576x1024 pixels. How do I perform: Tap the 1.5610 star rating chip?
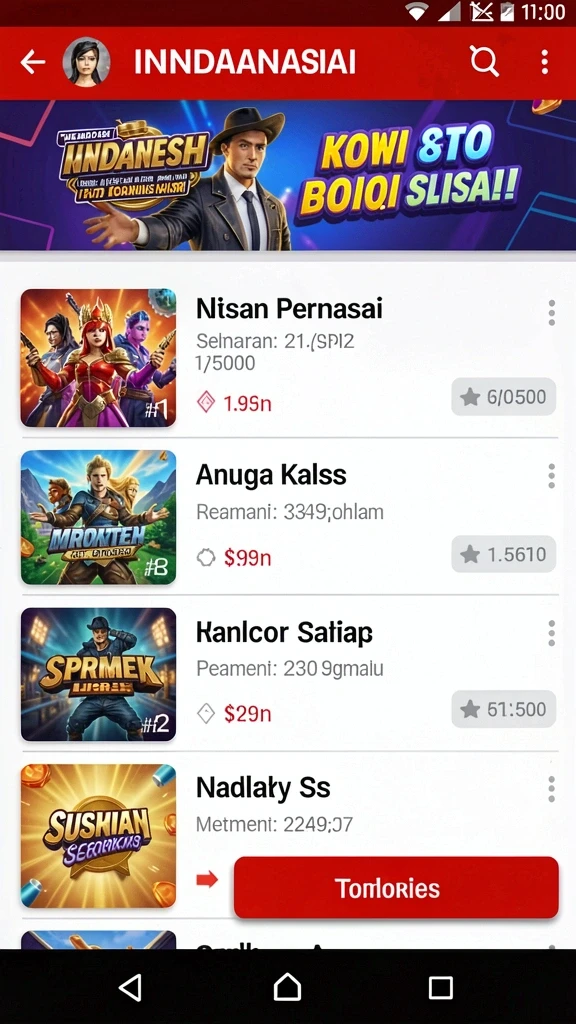pos(504,554)
